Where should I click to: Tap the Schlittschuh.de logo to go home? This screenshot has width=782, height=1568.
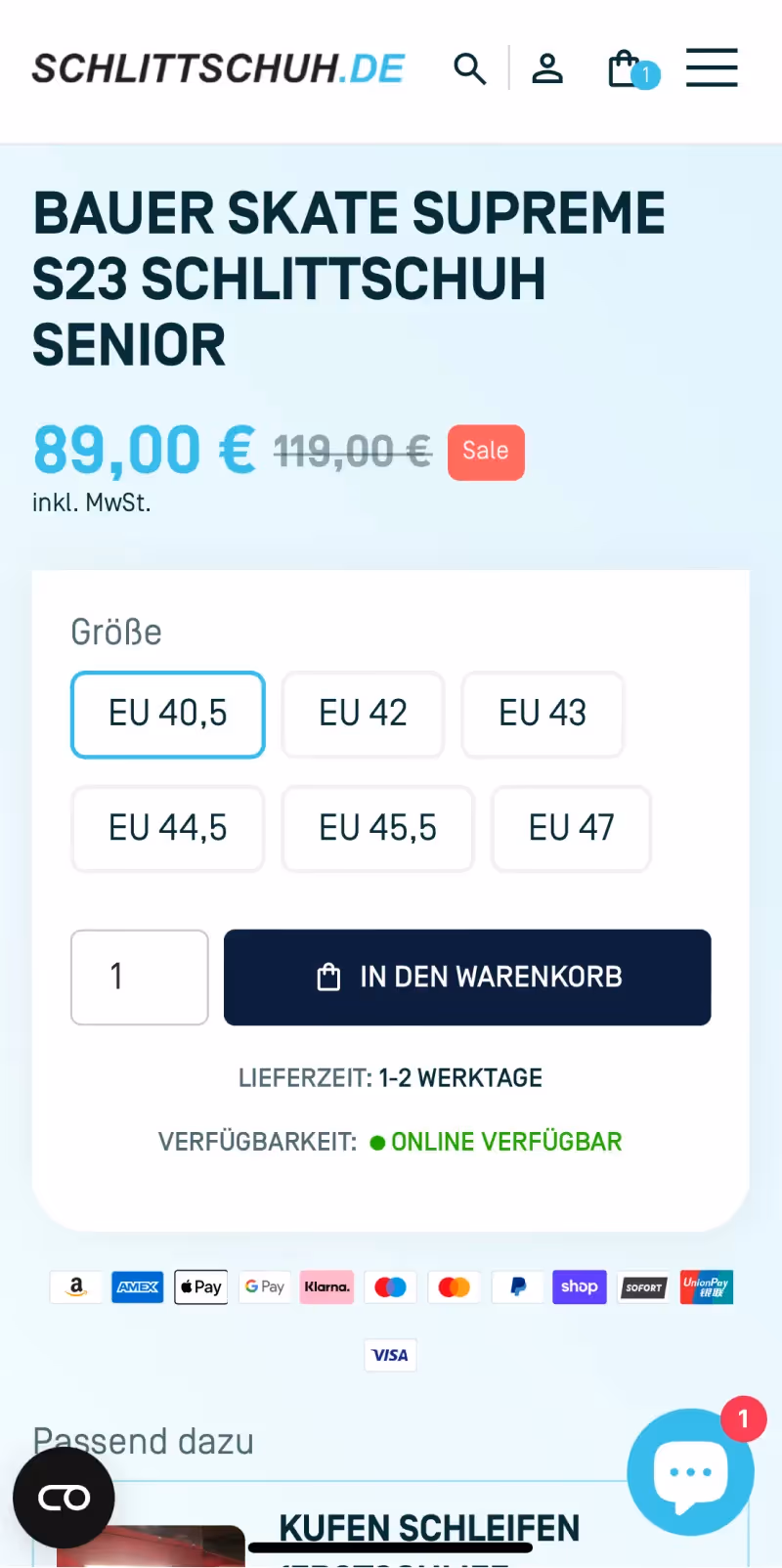click(219, 69)
